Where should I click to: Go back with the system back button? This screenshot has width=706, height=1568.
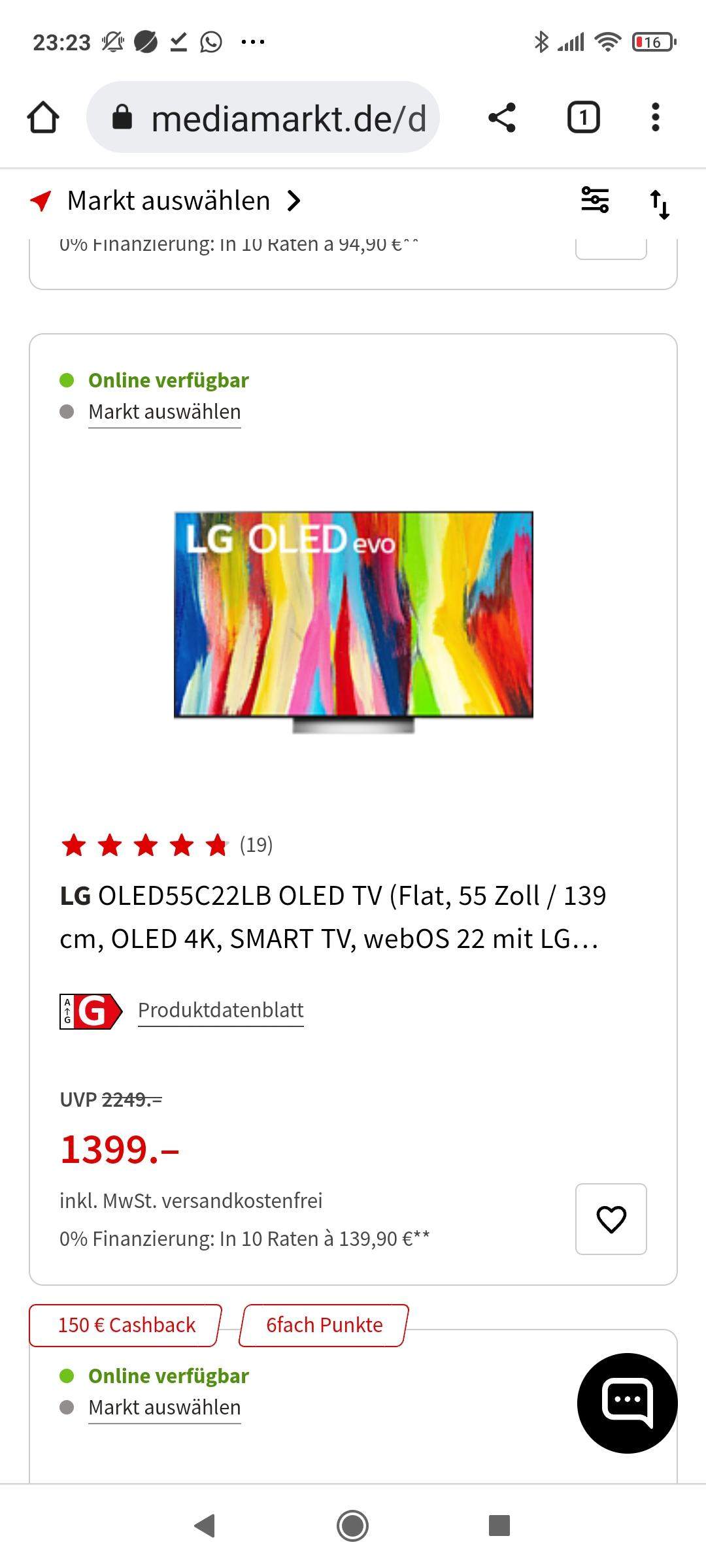205,1526
